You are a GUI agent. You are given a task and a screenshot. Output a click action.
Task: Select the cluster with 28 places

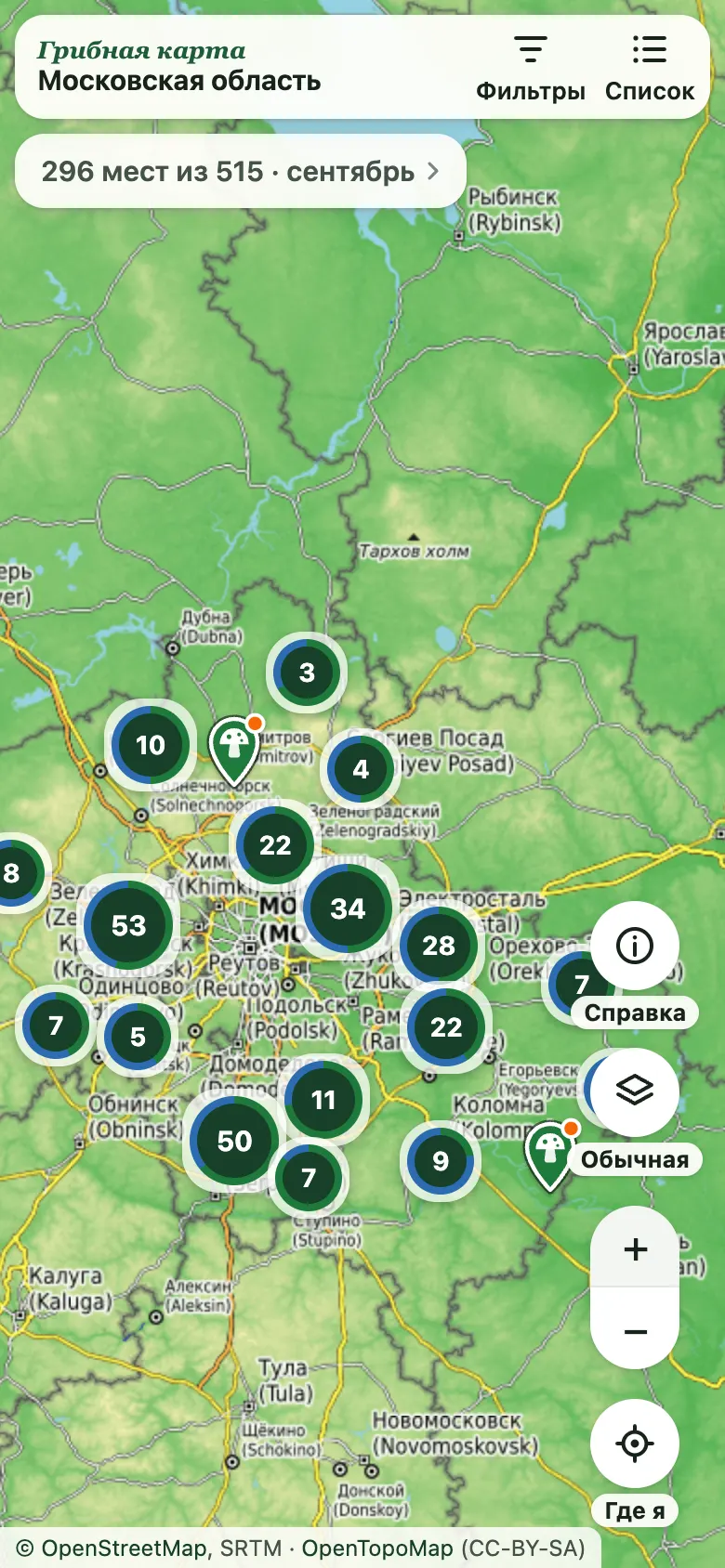pos(439,945)
